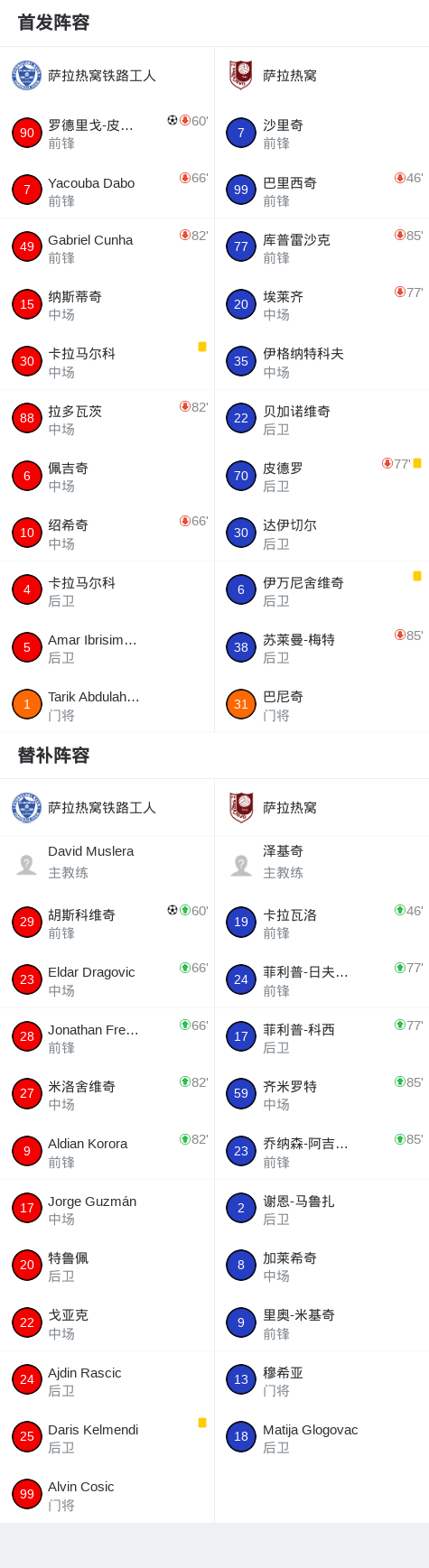
Task: View 巴里西奇 player details
Action: [322, 190]
